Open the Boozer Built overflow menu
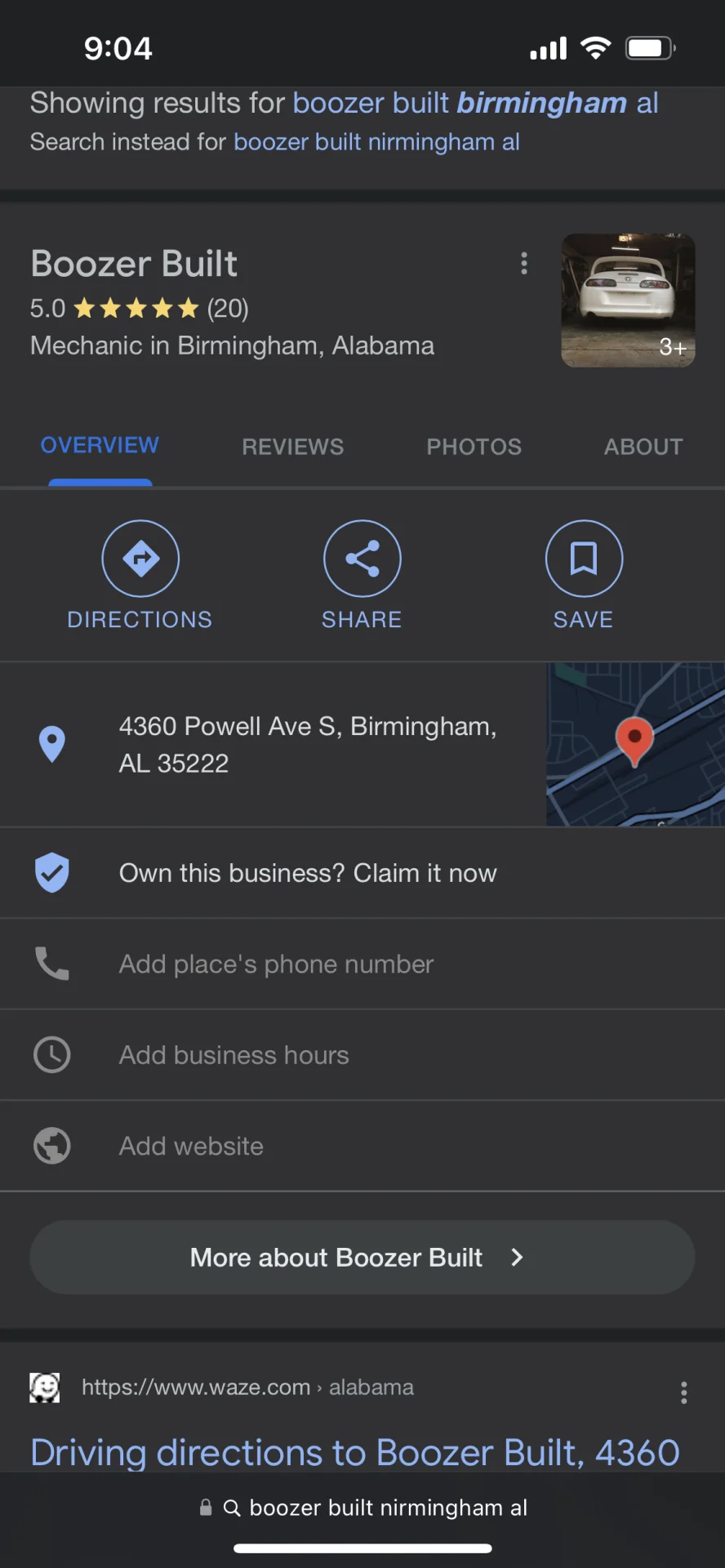This screenshot has width=725, height=1568. [x=524, y=263]
